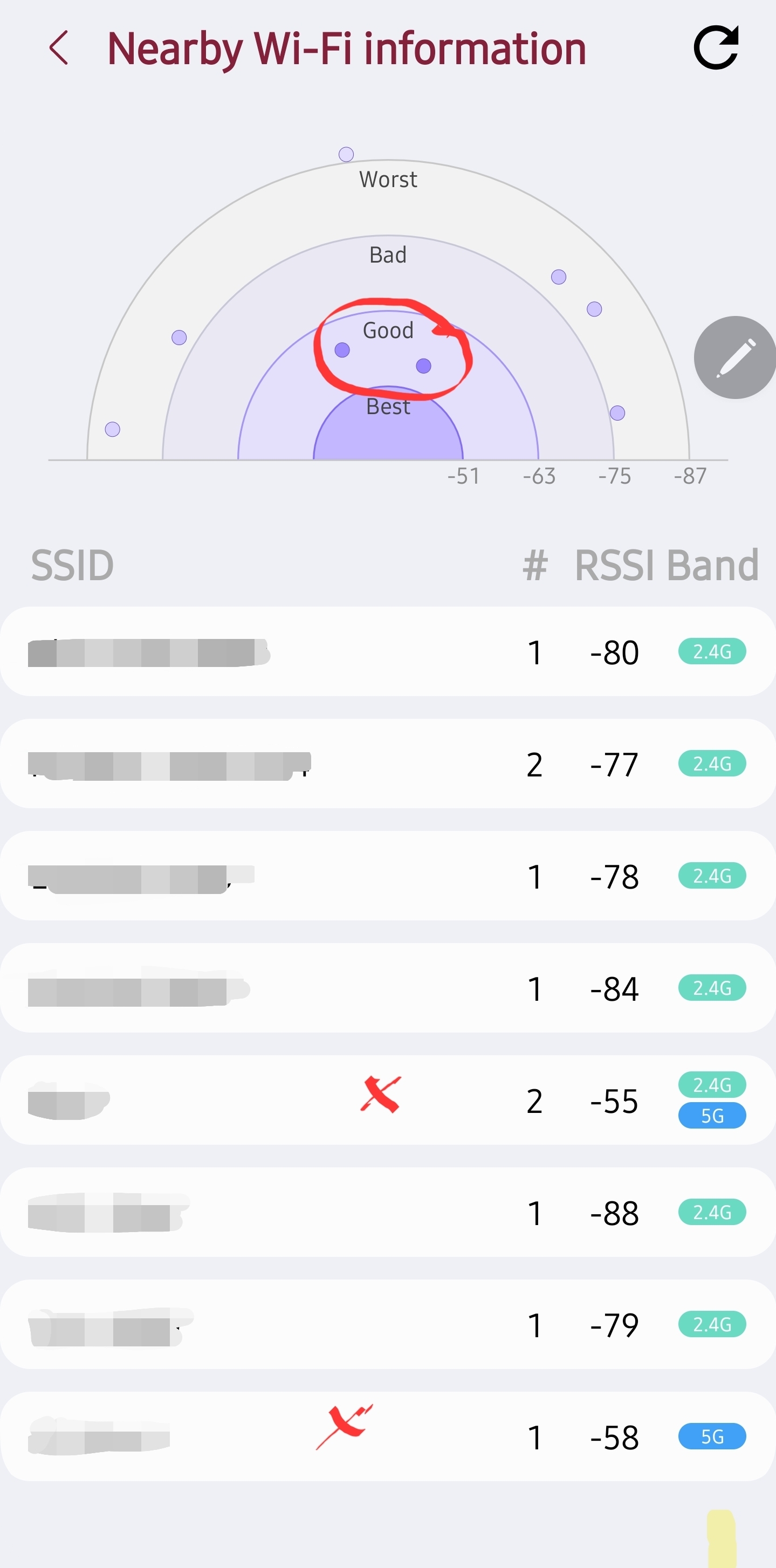Refresh the nearby Wi-Fi scan

point(716,48)
